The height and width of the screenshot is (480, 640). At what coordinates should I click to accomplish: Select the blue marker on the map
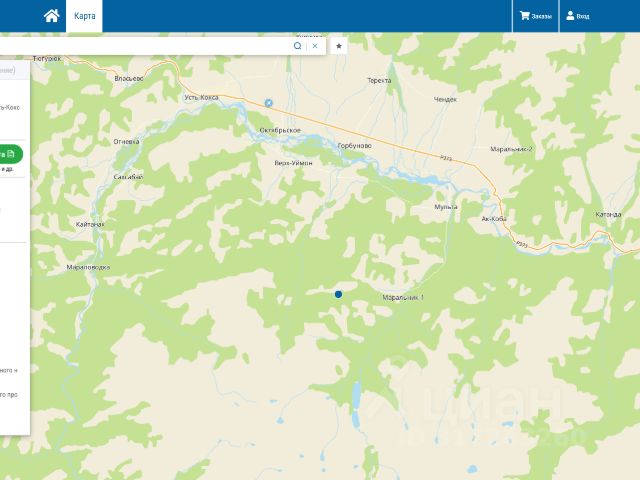click(338, 294)
